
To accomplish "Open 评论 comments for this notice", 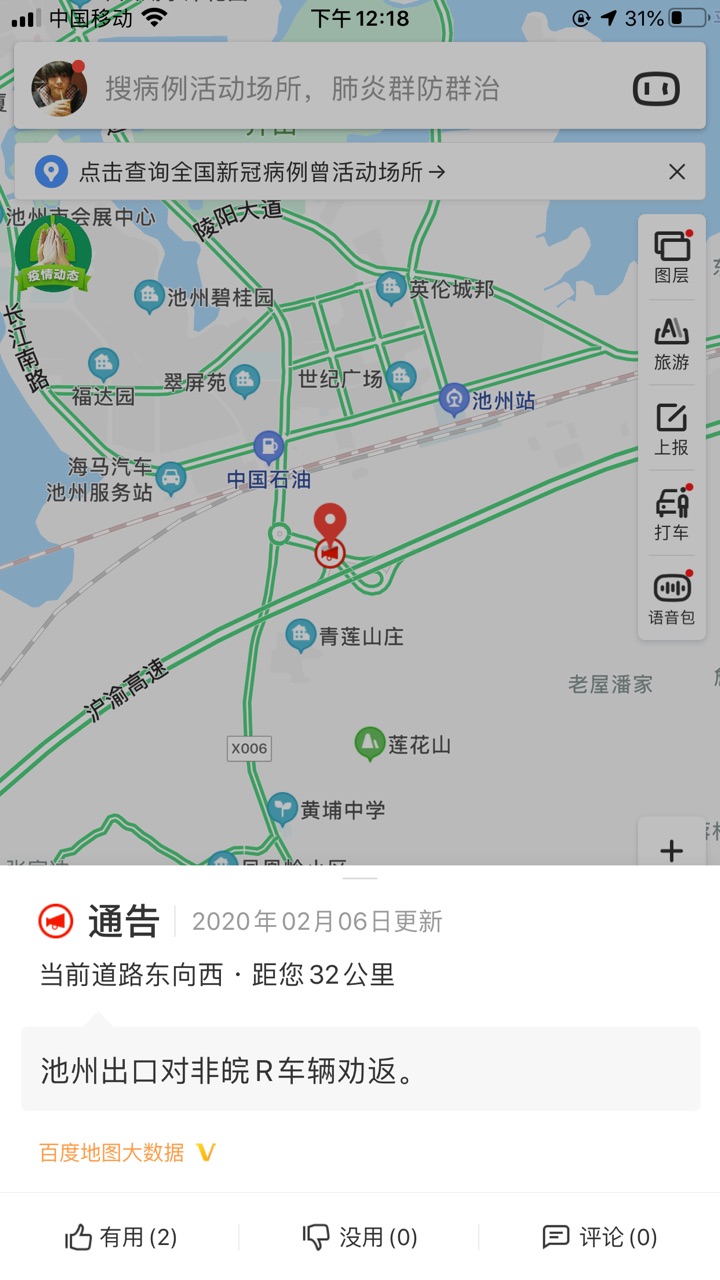I will (600, 1237).
